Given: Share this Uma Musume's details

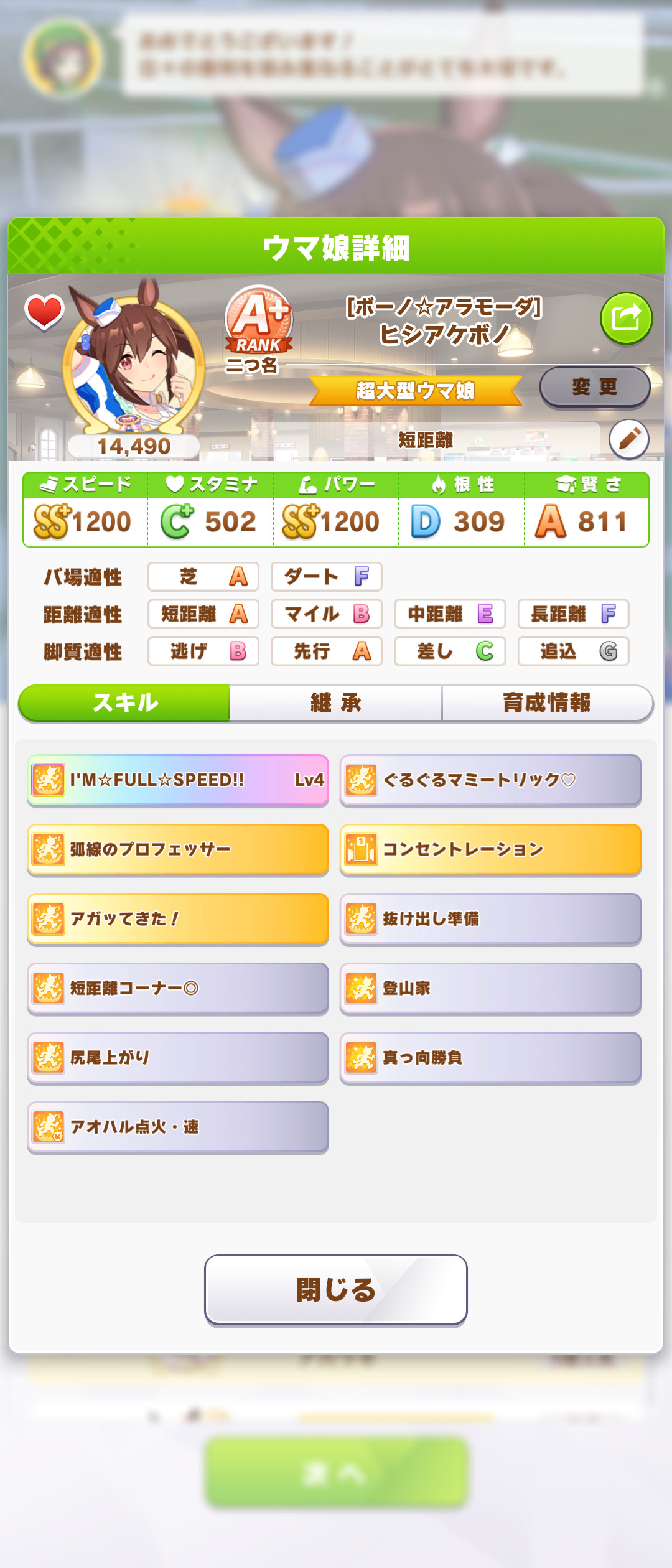Looking at the screenshot, I should pyautogui.click(x=626, y=319).
